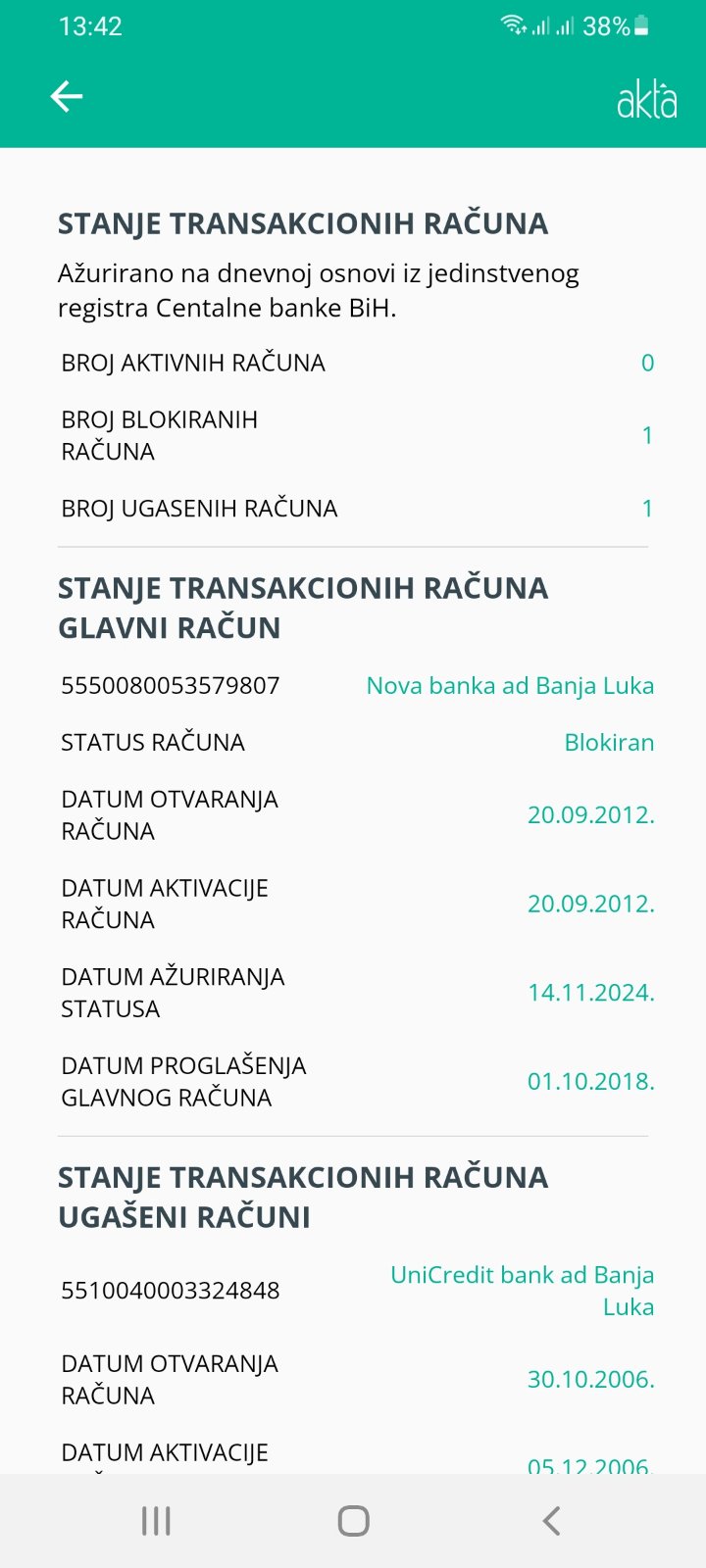This screenshot has width=706, height=1568.
Task: Go to the phone's home screen
Action: tap(353, 1521)
